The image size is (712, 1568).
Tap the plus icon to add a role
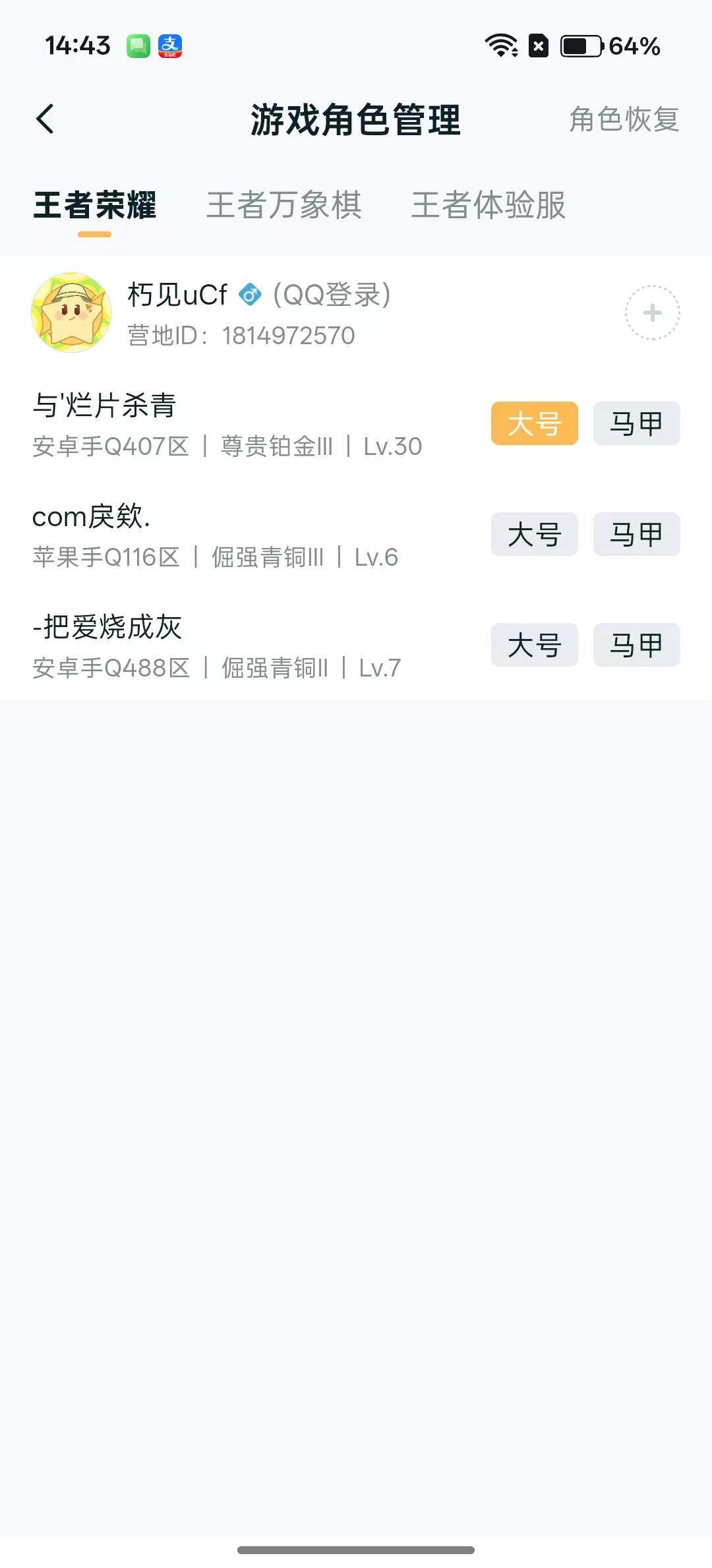tap(651, 313)
